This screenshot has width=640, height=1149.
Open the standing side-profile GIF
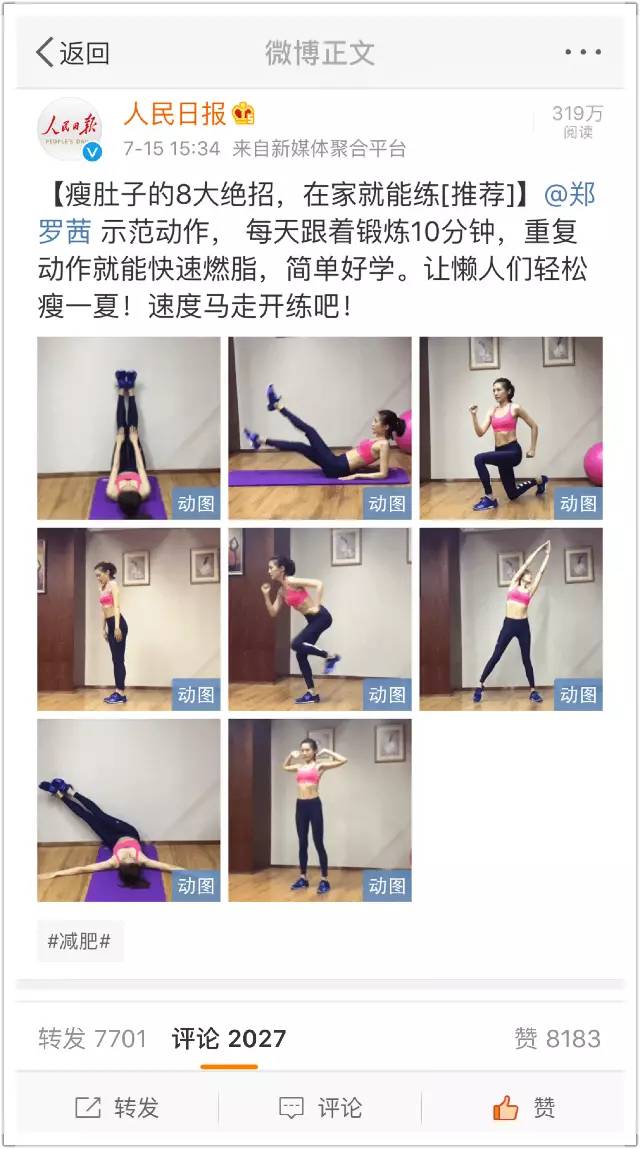point(128,619)
